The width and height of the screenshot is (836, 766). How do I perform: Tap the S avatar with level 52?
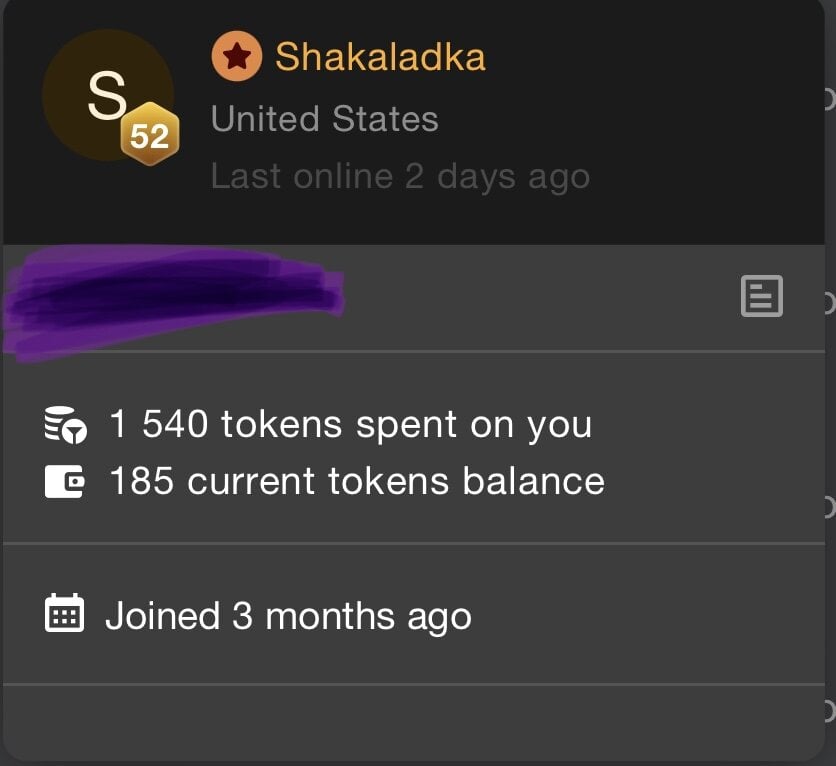(107, 96)
